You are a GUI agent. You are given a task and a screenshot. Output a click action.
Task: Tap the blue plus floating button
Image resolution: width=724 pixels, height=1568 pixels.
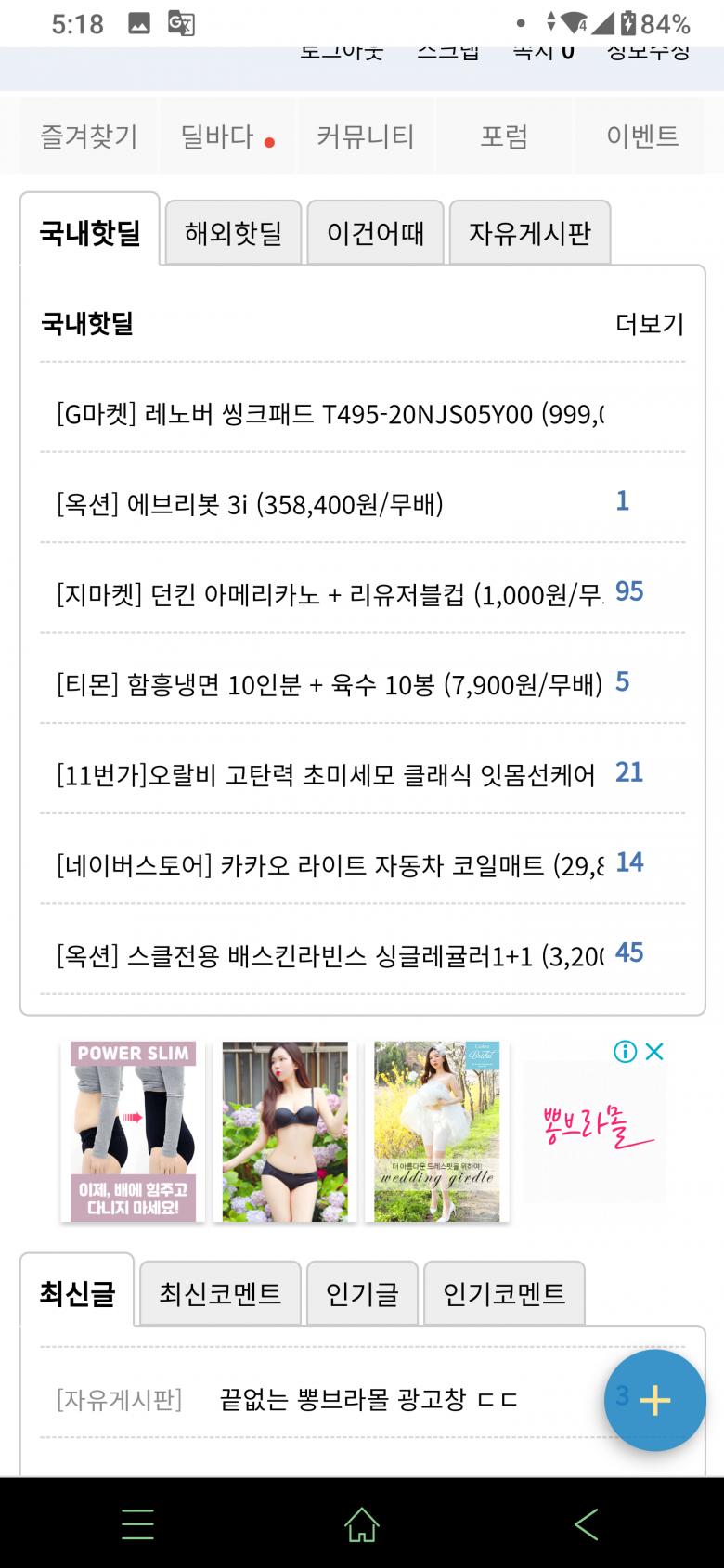pyautogui.click(x=655, y=1400)
